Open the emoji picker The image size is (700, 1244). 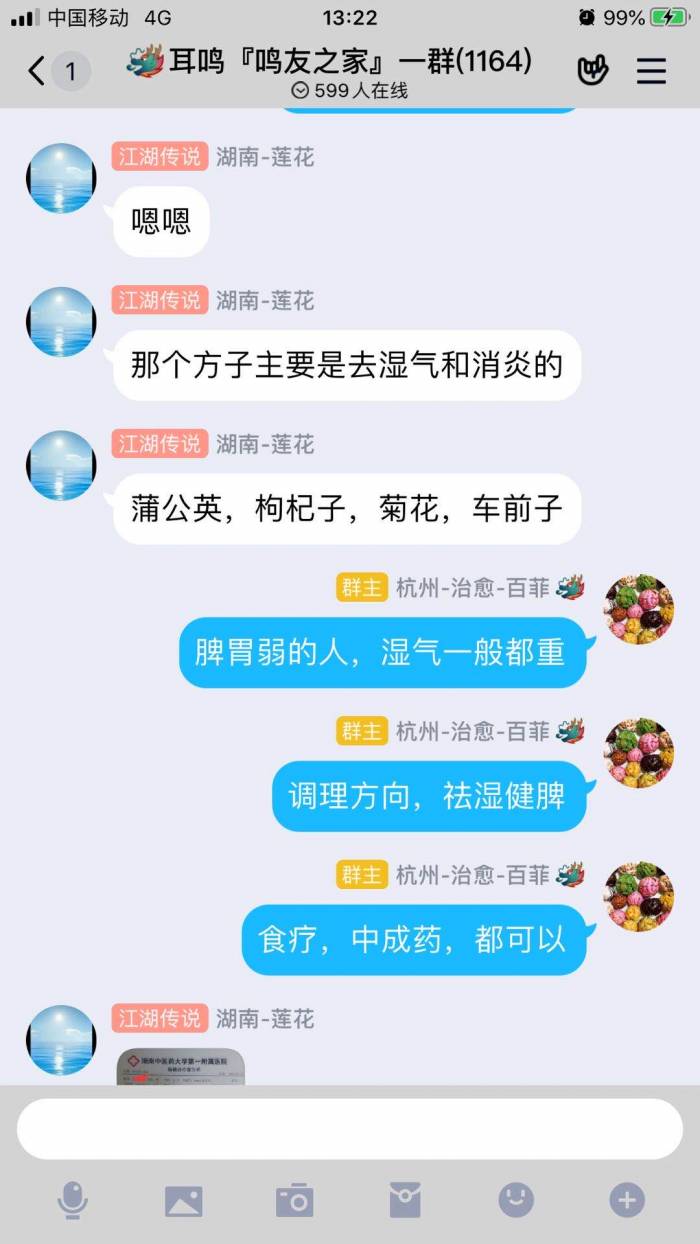tap(516, 1200)
